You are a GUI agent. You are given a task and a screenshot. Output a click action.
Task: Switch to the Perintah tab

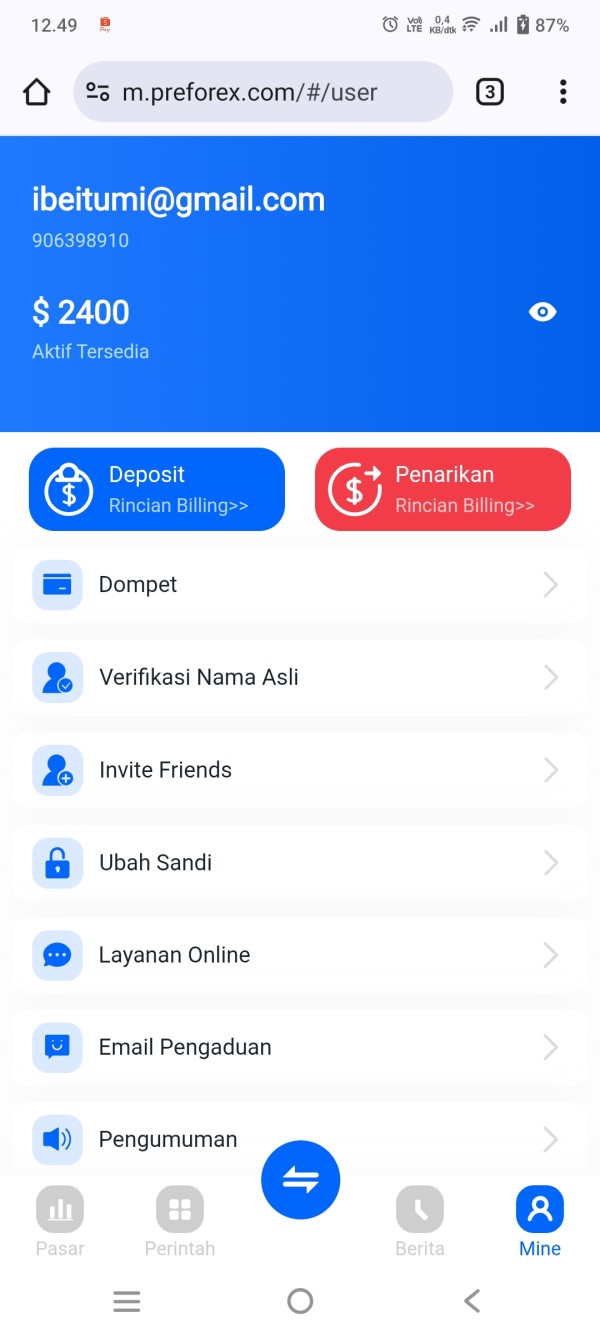click(x=180, y=1222)
